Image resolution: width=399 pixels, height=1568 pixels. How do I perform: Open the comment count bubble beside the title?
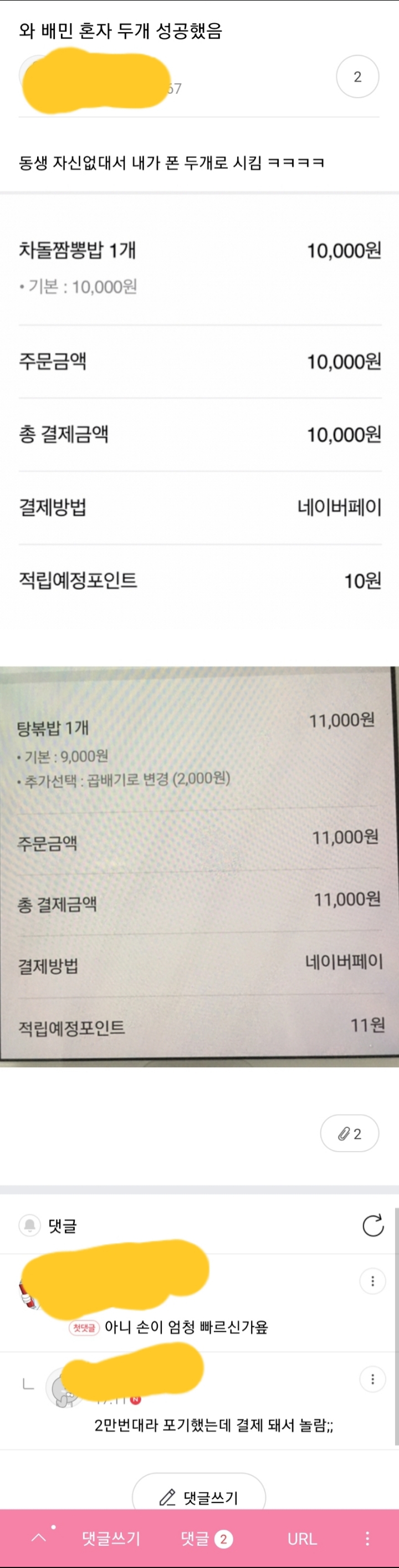coord(357,77)
